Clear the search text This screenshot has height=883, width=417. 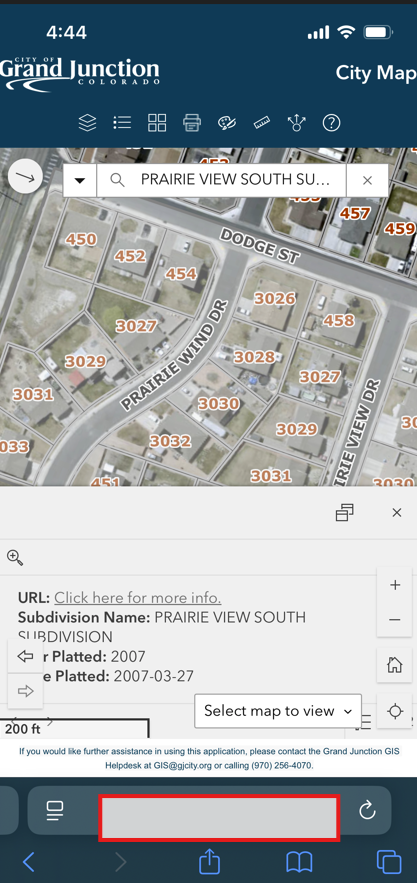click(367, 180)
